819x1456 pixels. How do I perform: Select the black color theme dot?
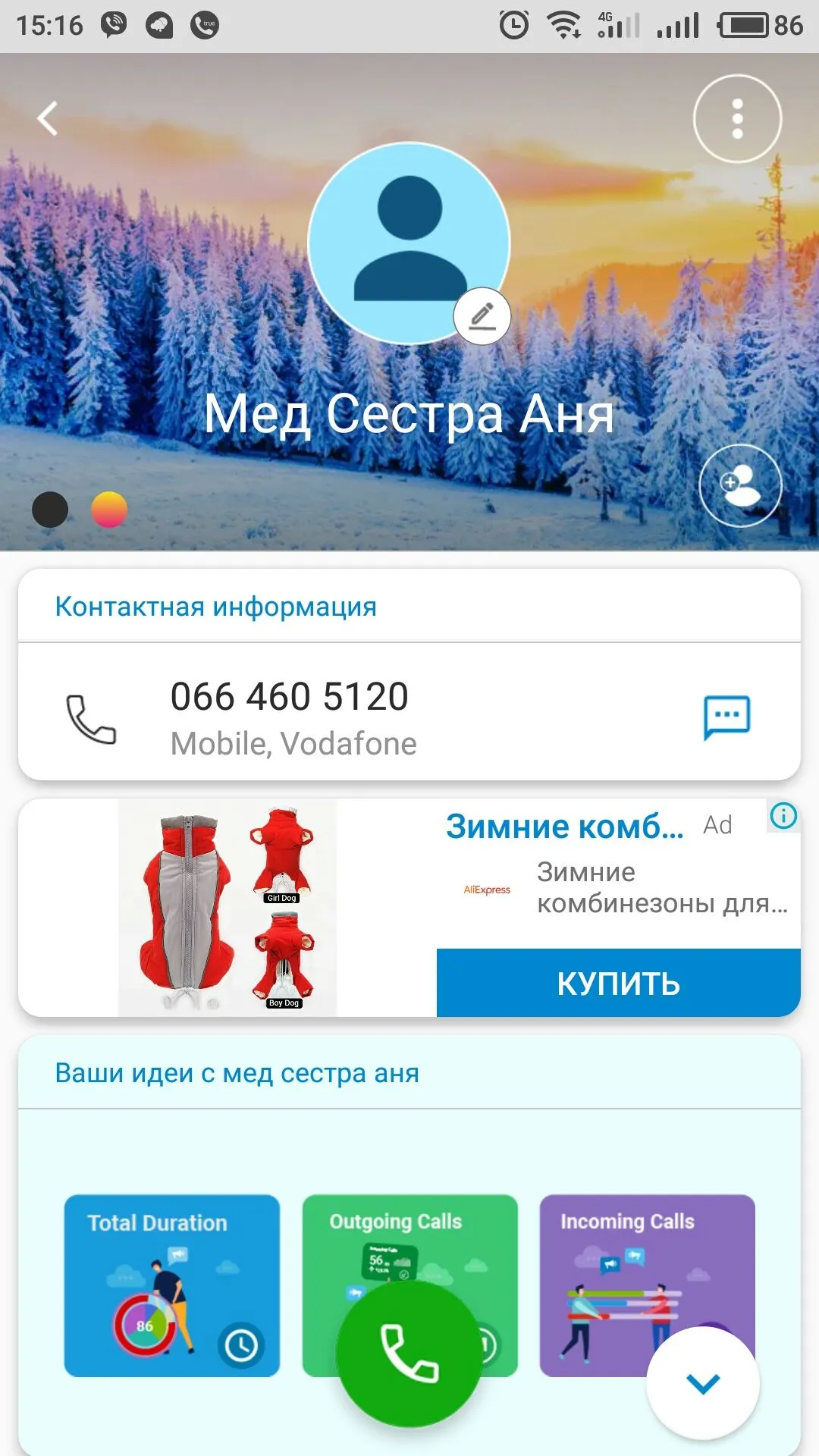(x=50, y=510)
